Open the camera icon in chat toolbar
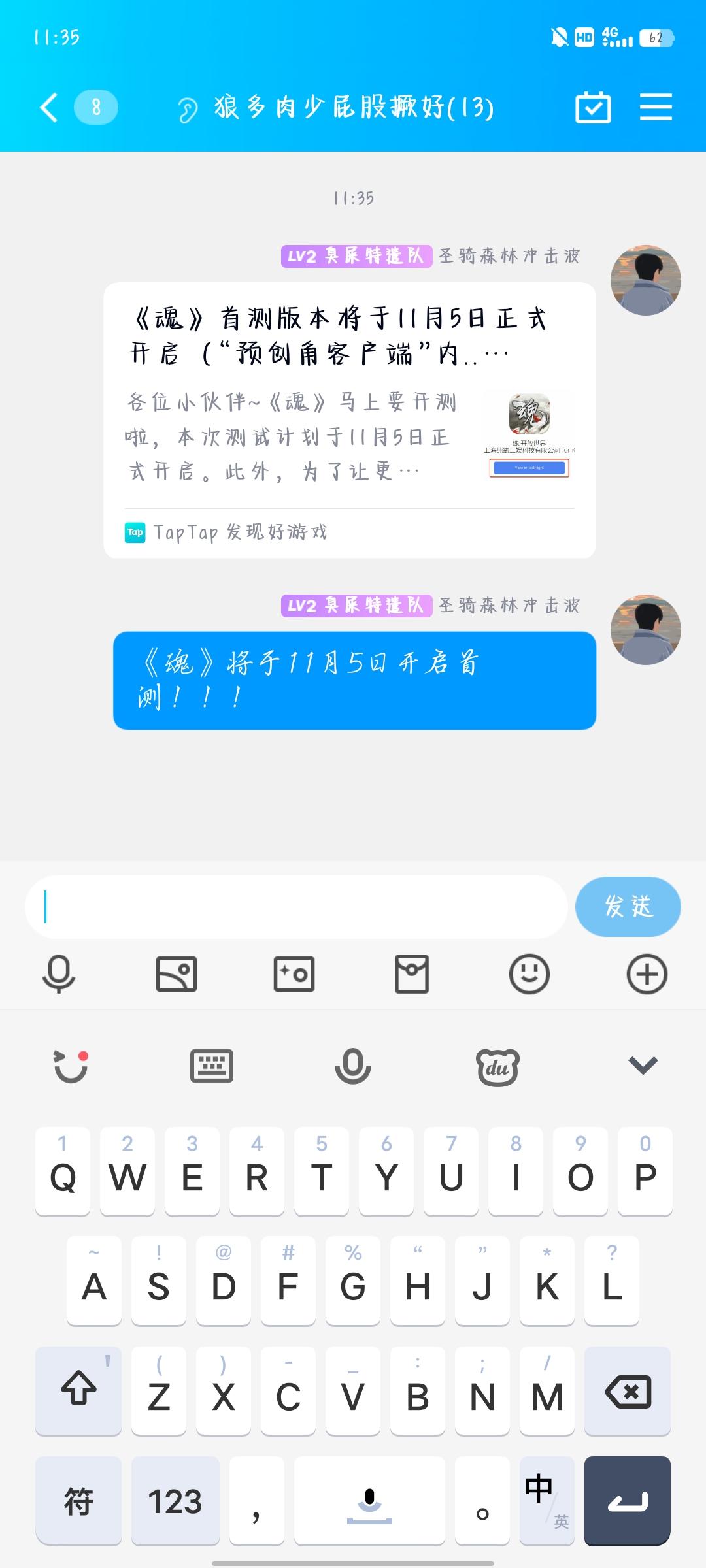Image resolution: width=706 pixels, height=1568 pixels. click(294, 973)
